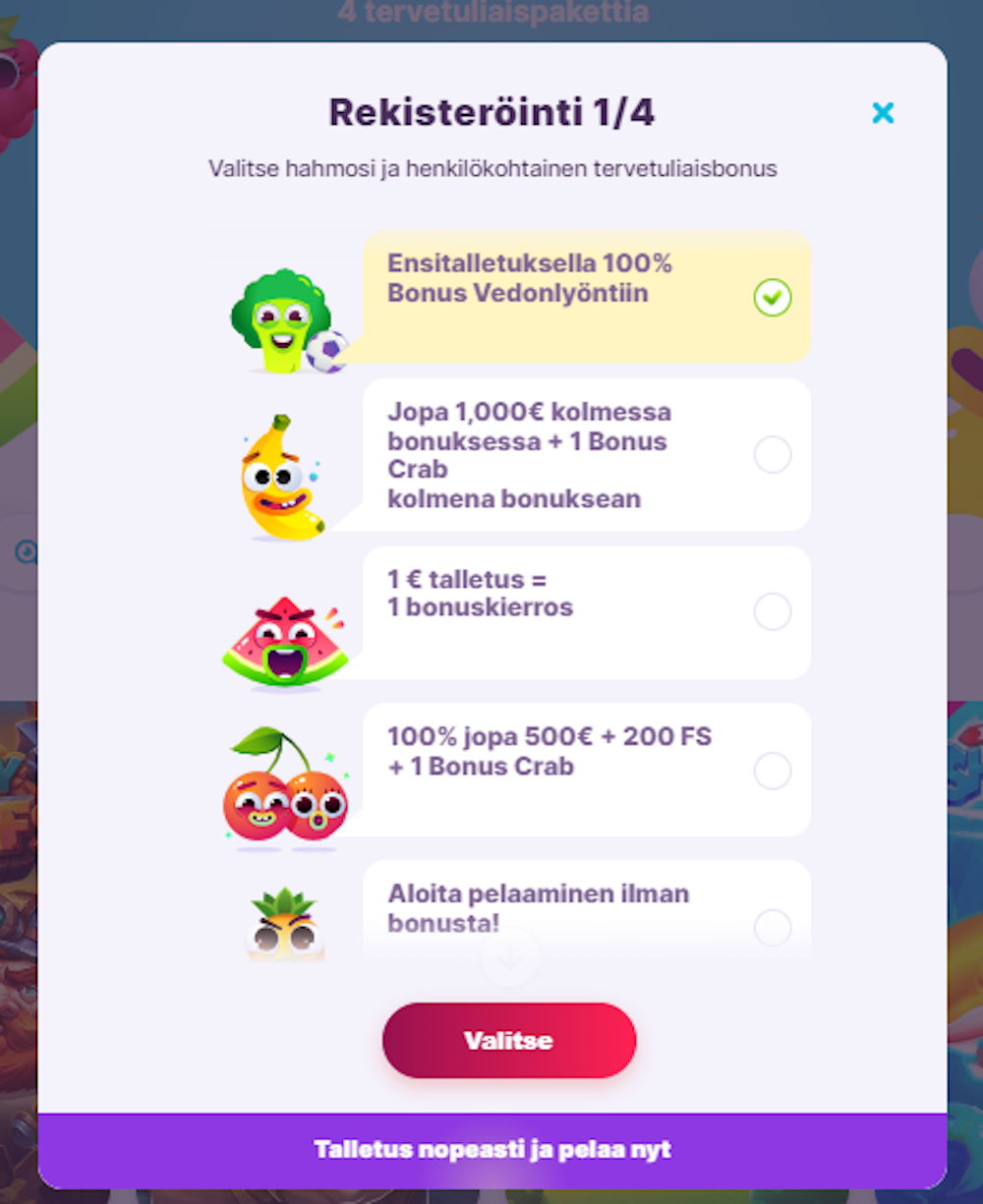Click the Rekisteröinti 1/4 step heading
The width and height of the screenshot is (983, 1204).
pyautogui.click(x=491, y=110)
